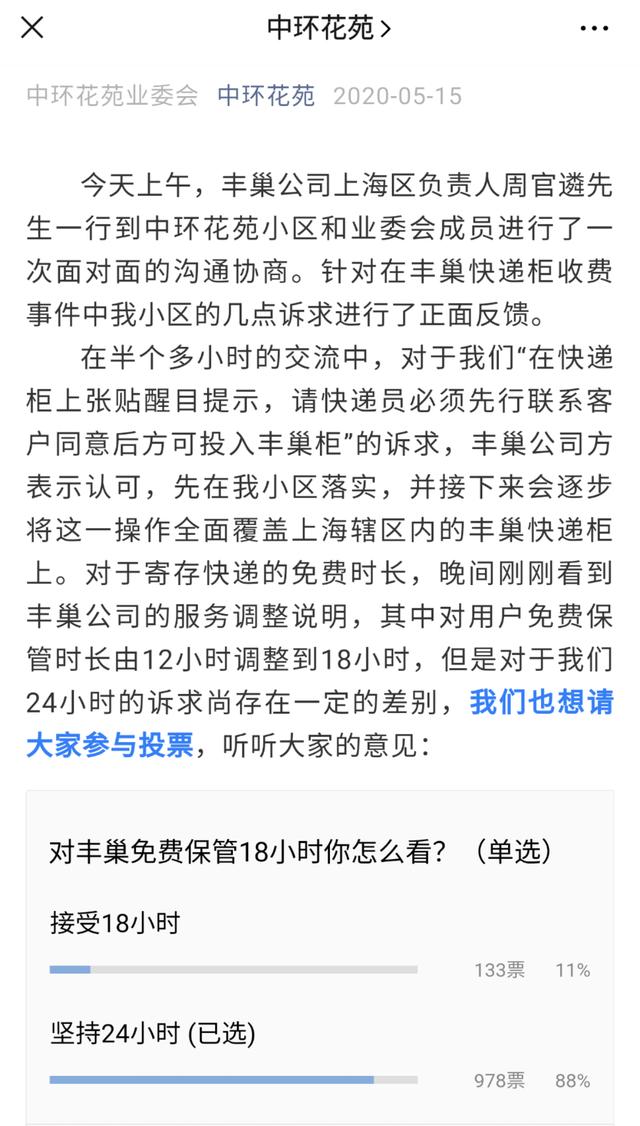Open the 中环花苑 title header
Screen dimensions: 640x1126
tap(329, 28)
